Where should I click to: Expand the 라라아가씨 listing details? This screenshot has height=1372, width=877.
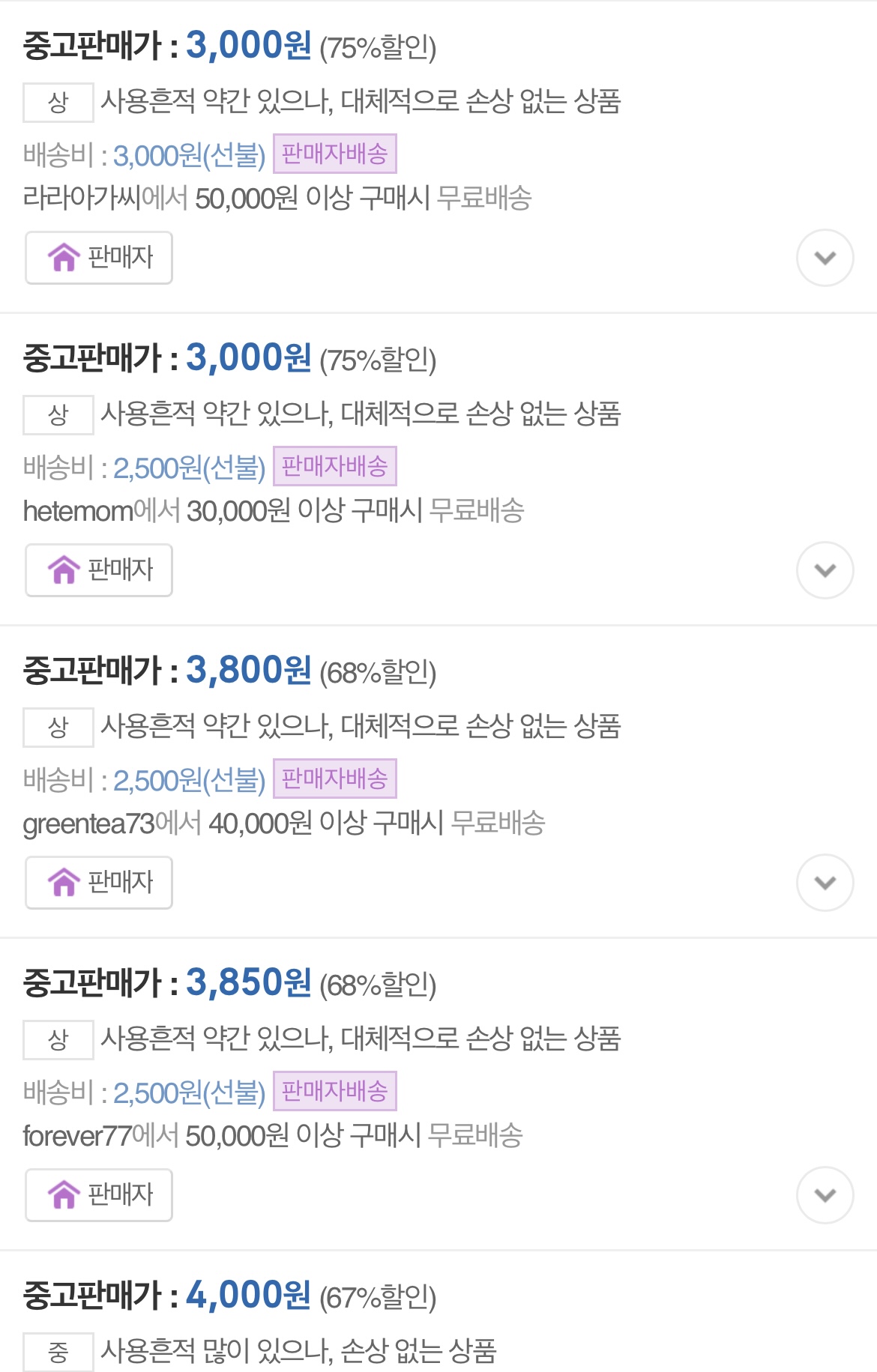(x=825, y=258)
